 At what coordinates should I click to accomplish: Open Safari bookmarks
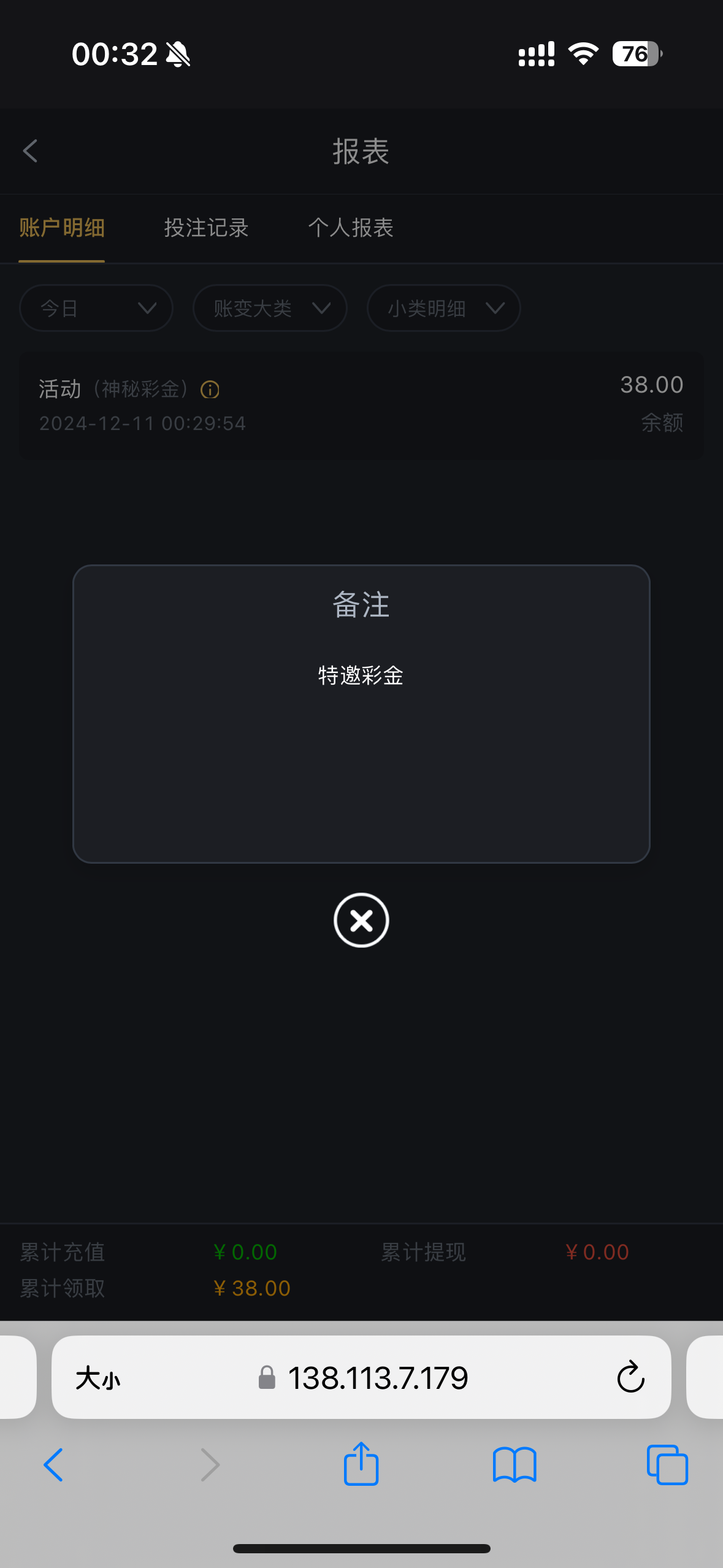click(x=515, y=1465)
